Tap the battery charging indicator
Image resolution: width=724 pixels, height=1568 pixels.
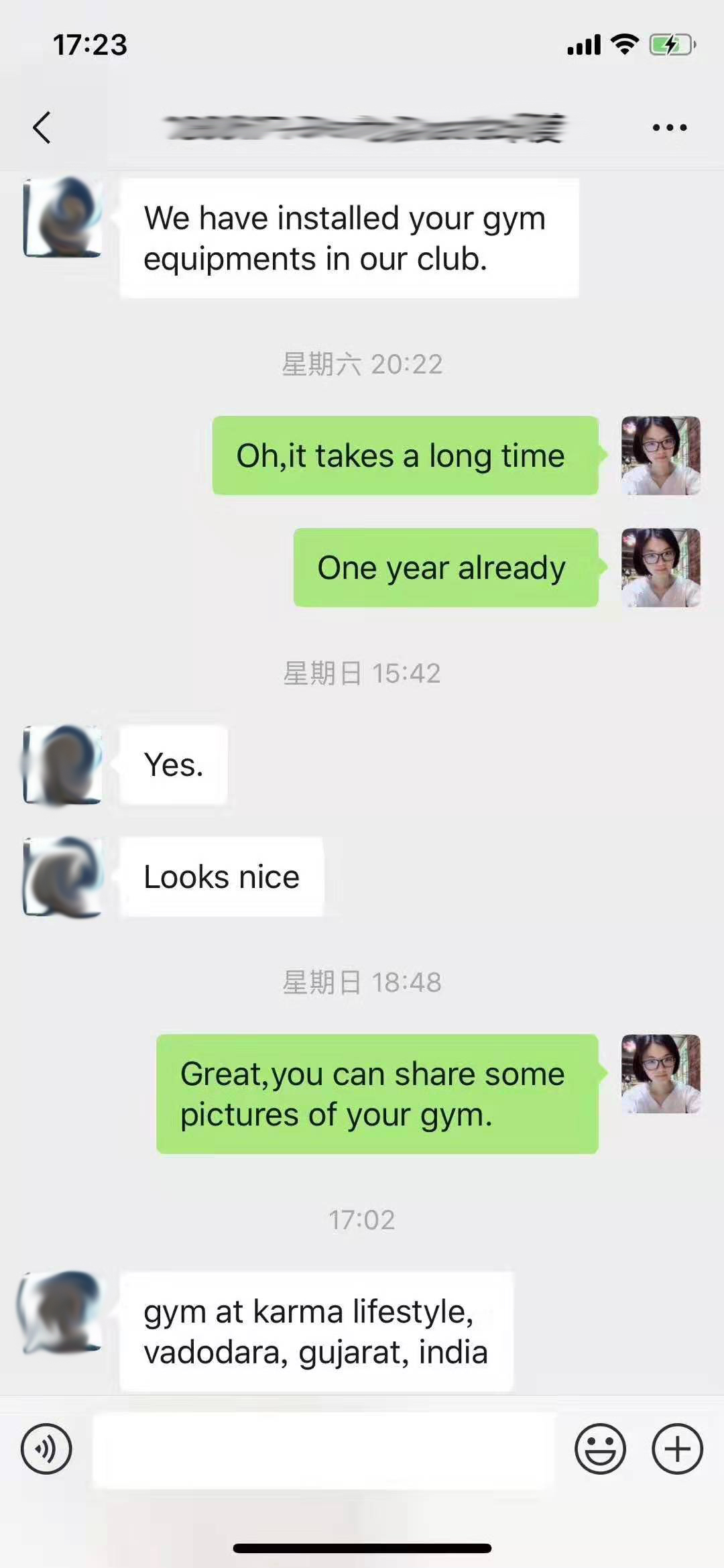pos(669,45)
